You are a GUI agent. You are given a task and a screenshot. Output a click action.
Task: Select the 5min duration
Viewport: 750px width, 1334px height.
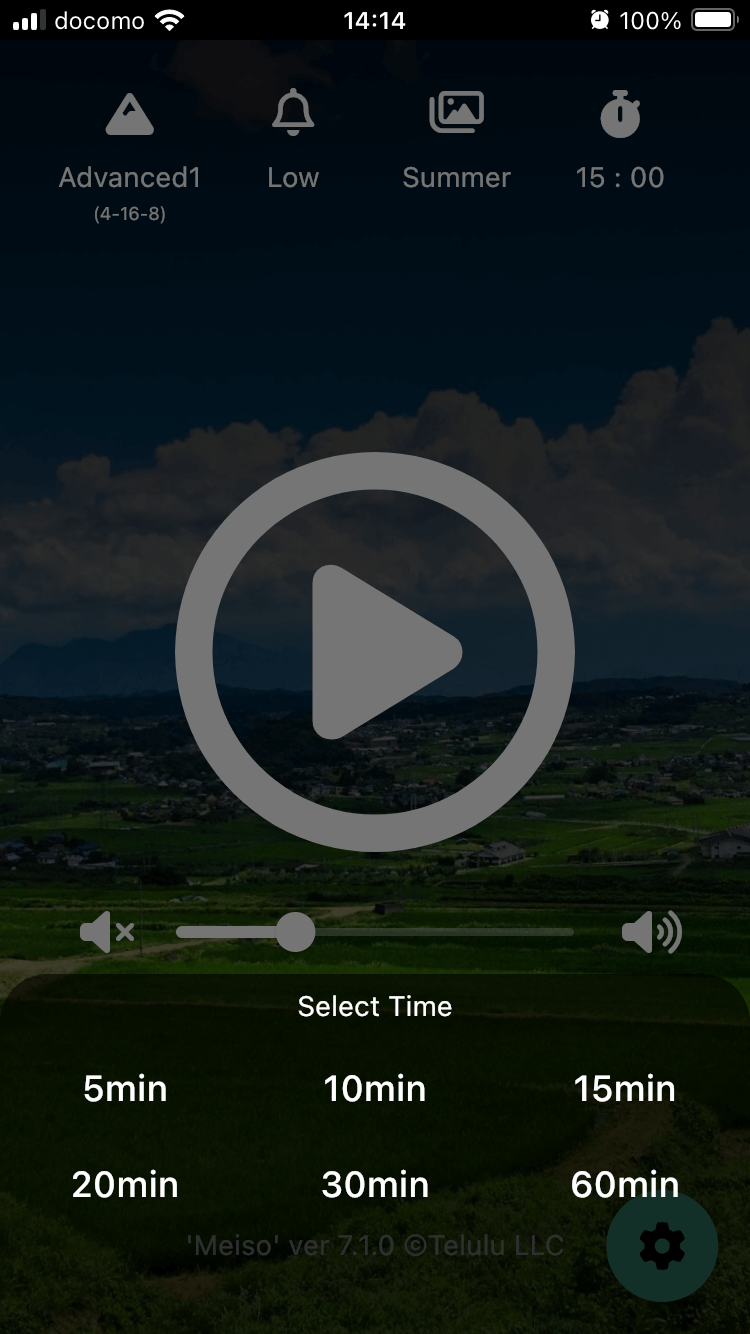point(125,1088)
